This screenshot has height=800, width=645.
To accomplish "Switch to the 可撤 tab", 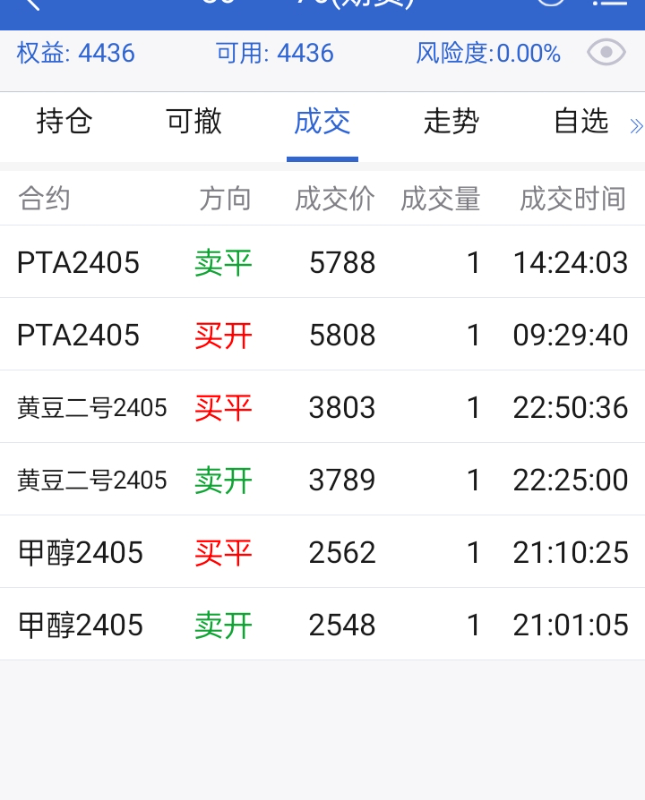I will tap(194, 122).
